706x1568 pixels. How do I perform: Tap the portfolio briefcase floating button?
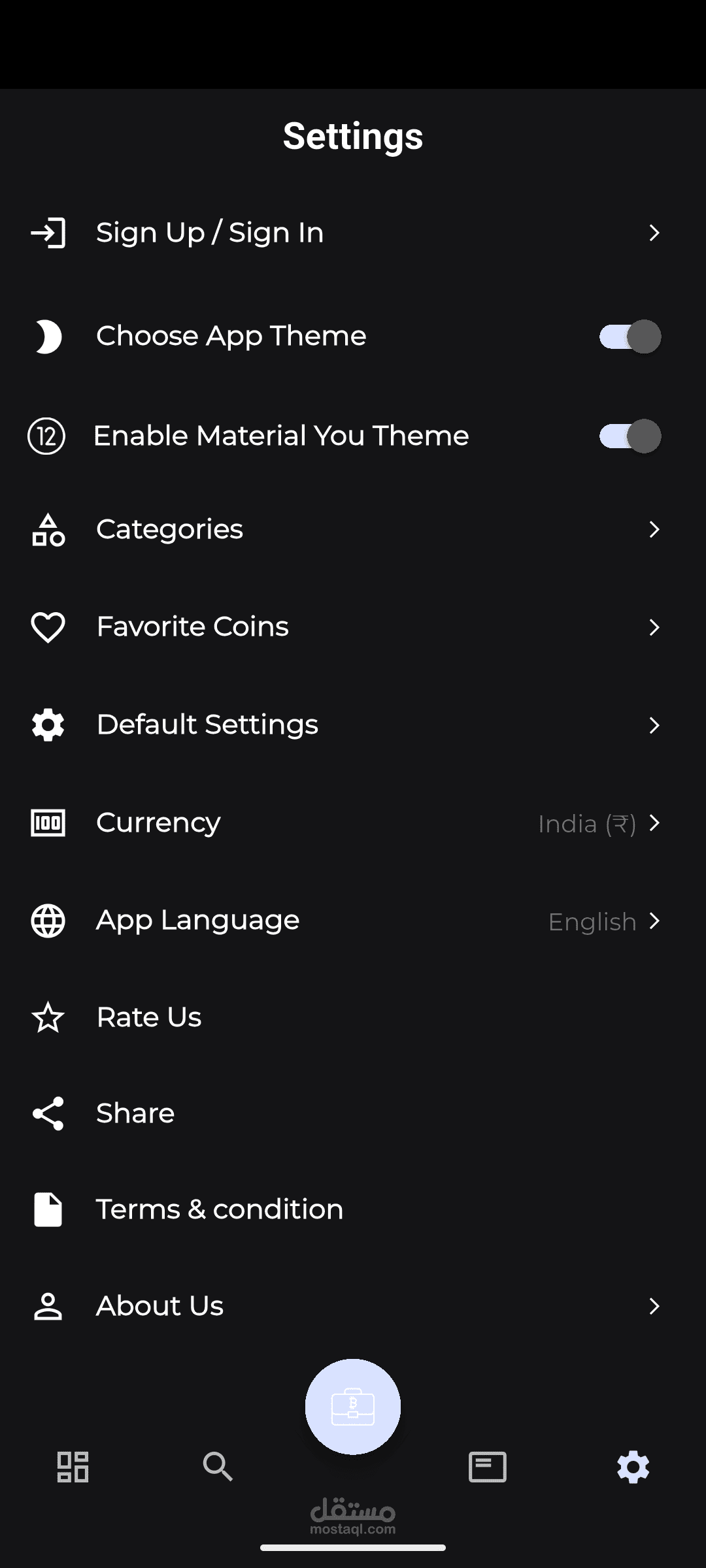353,1407
